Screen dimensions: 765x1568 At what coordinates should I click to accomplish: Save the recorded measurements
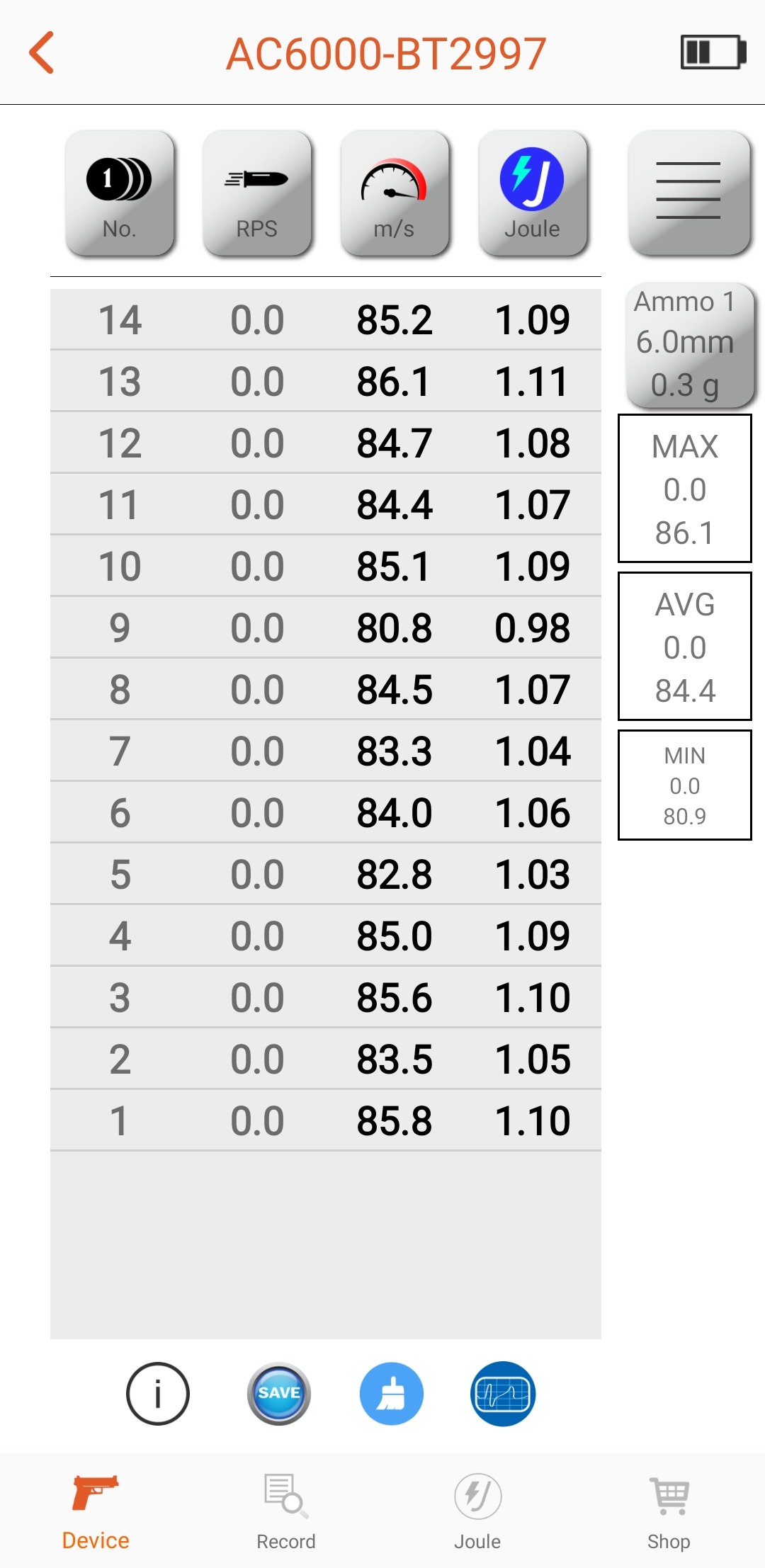(x=279, y=1394)
